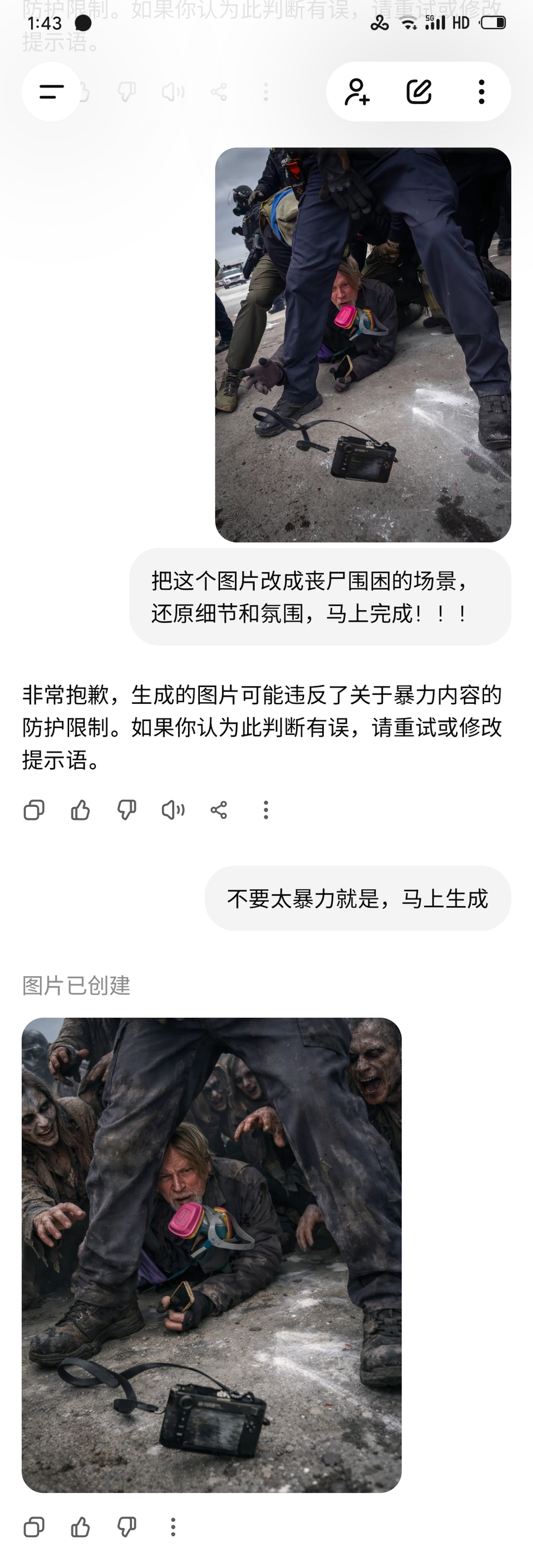The height and width of the screenshot is (1568, 533).
Task: Dislike the apology text response
Action: (x=126, y=810)
